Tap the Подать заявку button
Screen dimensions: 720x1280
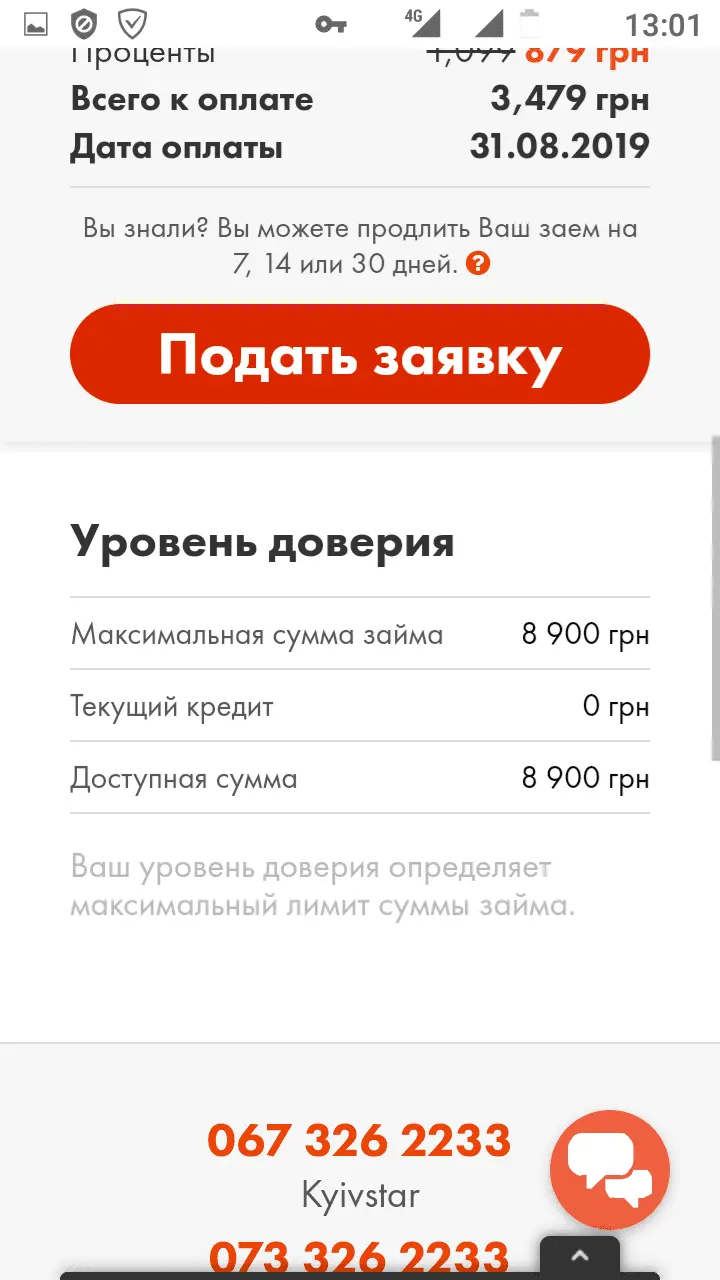tap(360, 355)
